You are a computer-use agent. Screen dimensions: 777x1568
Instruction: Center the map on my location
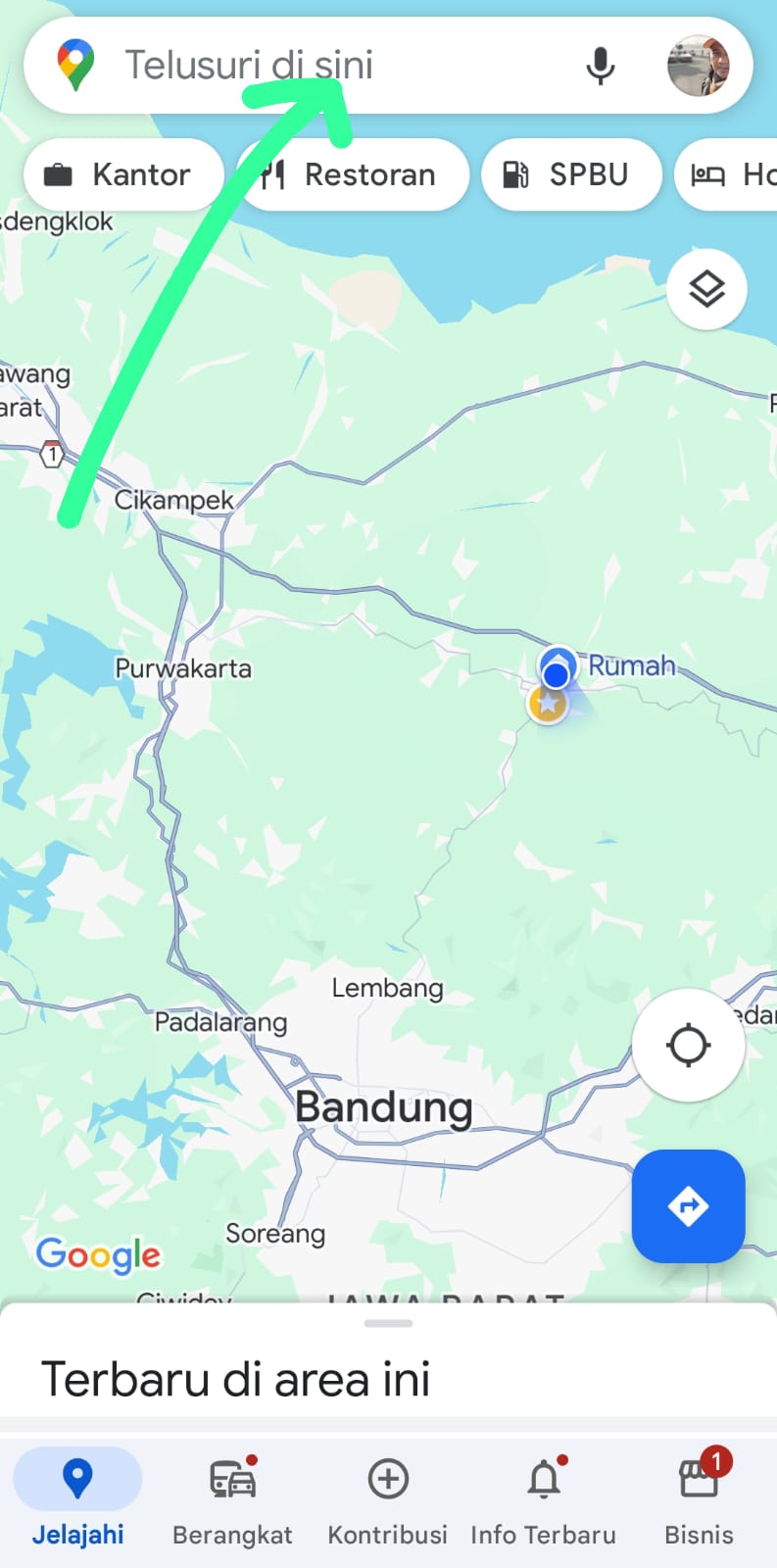[688, 1045]
